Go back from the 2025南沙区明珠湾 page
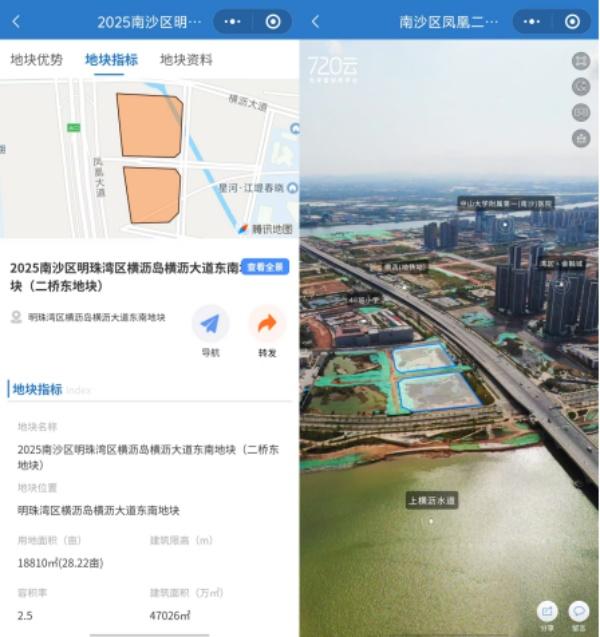 [x=15, y=21]
